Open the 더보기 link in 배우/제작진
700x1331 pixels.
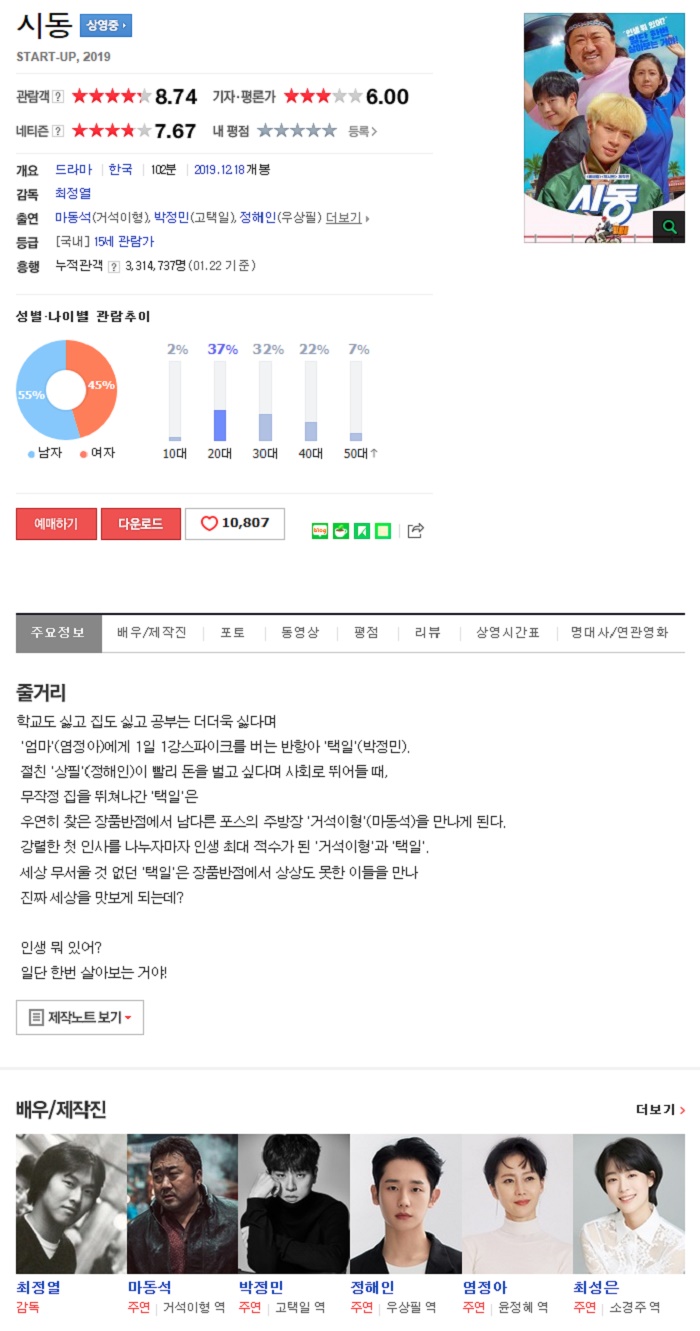click(x=661, y=1110)
